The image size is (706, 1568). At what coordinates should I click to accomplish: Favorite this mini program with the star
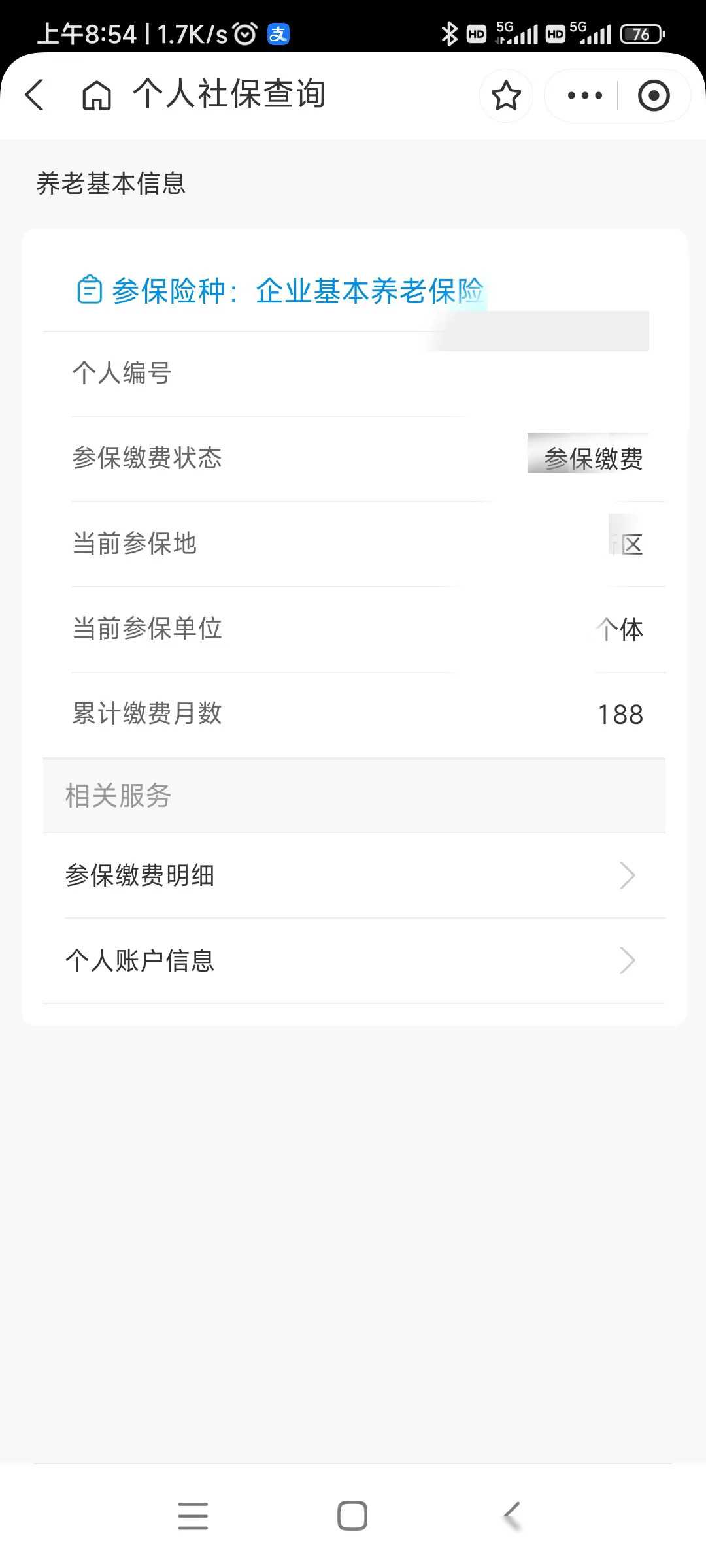click(x=506, y=95)
